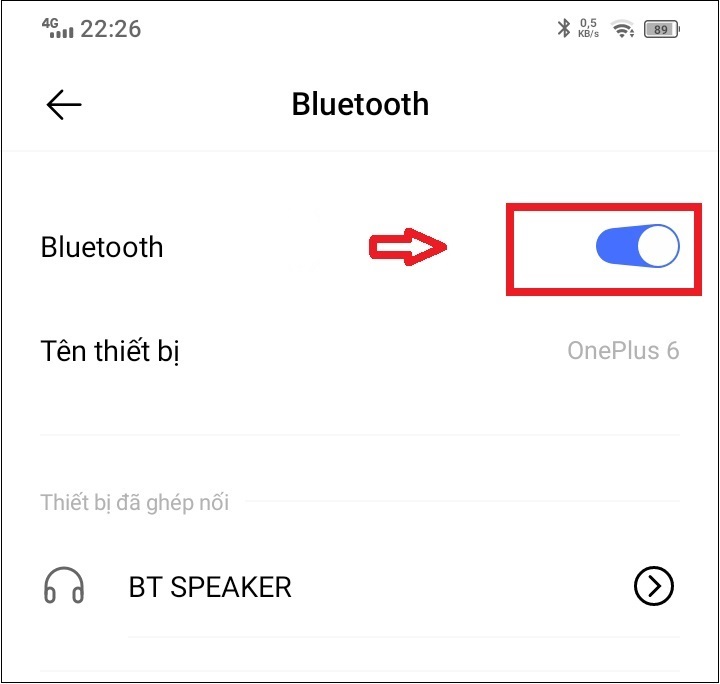Go back from Bluetooth settings
This screenshot has width=720, height=684.
click(x=64, y=105)
